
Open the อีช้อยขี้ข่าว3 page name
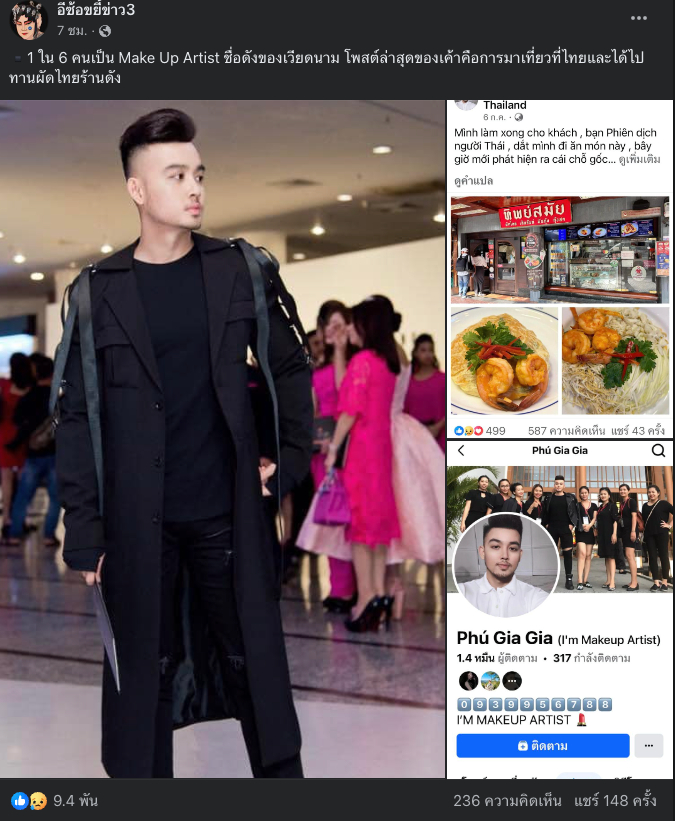(96, 11)
